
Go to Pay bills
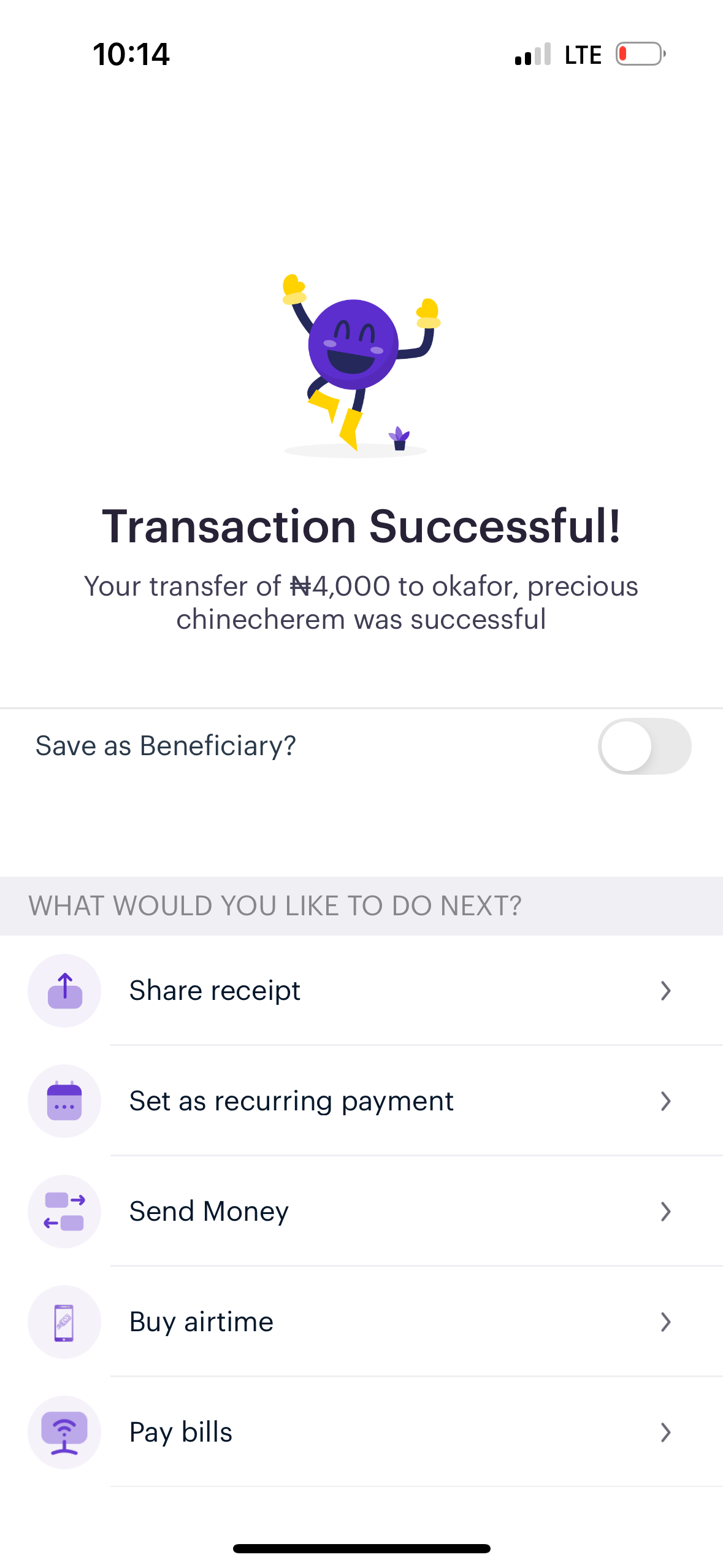coord(361,1432)
